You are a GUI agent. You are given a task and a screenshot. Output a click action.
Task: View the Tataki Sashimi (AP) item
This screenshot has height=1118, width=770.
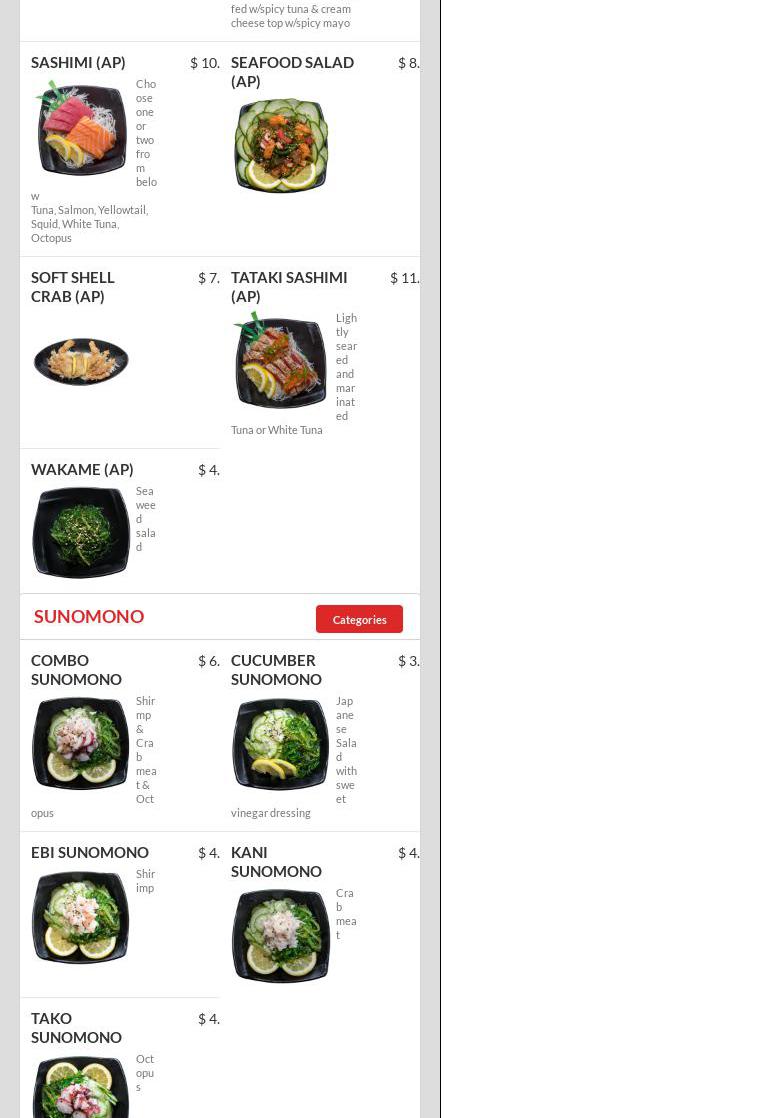pyautogui.click(x=289, y=287)
